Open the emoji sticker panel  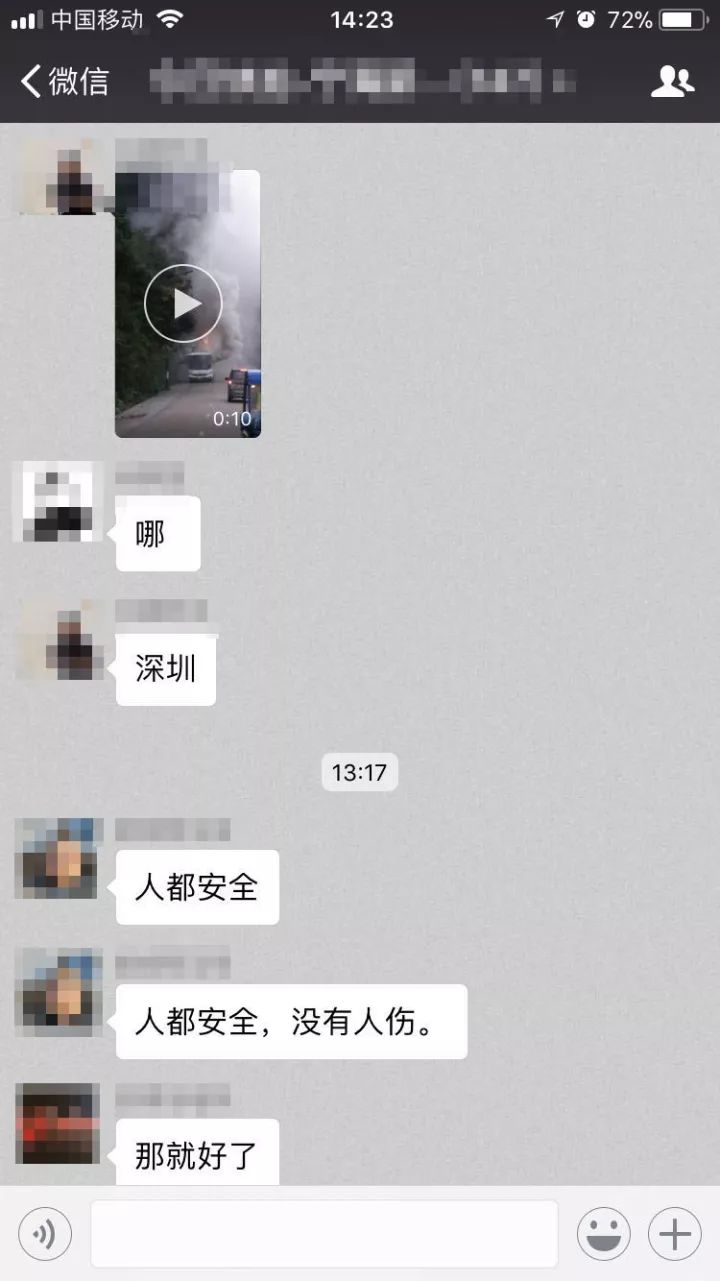point(603,1234)
